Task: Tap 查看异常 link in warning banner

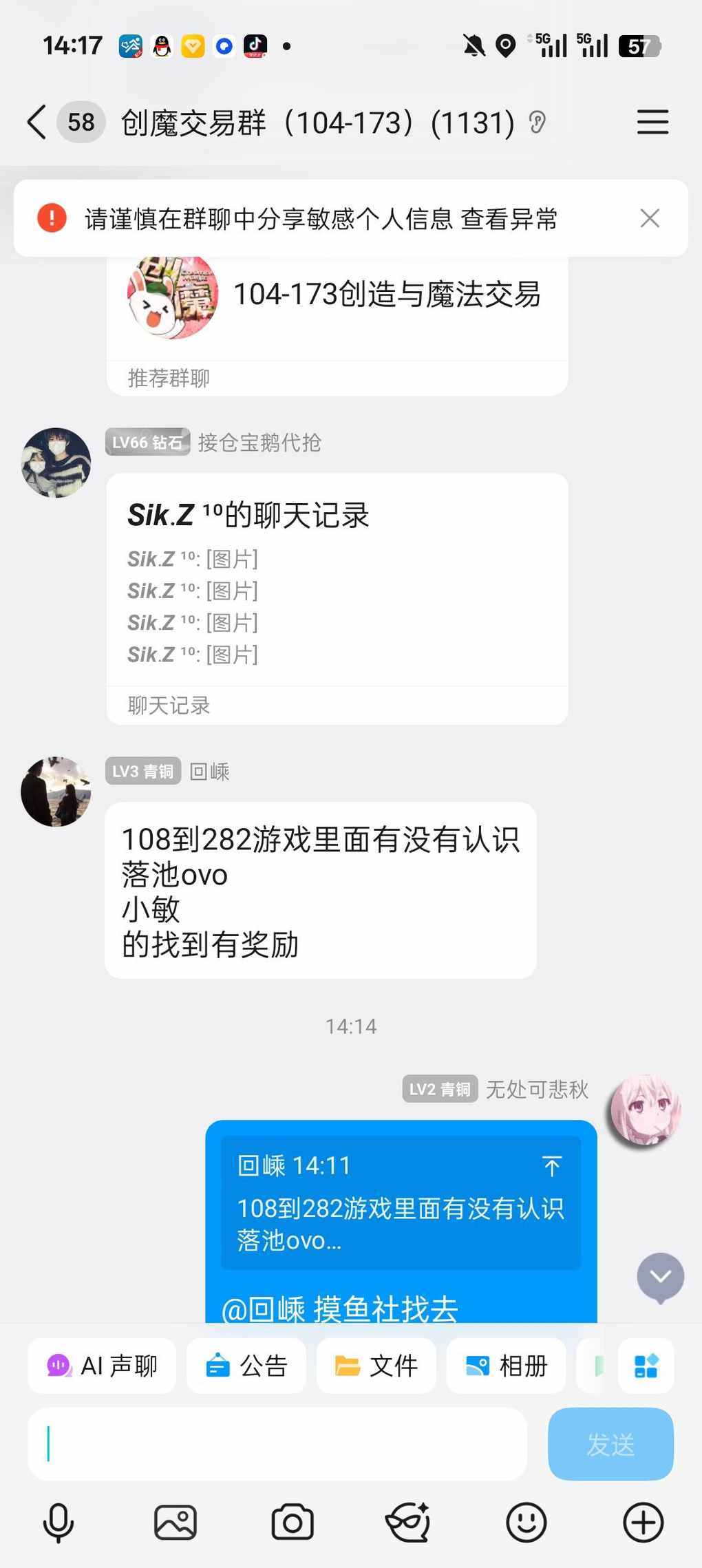Action: (x=509, y=219)
